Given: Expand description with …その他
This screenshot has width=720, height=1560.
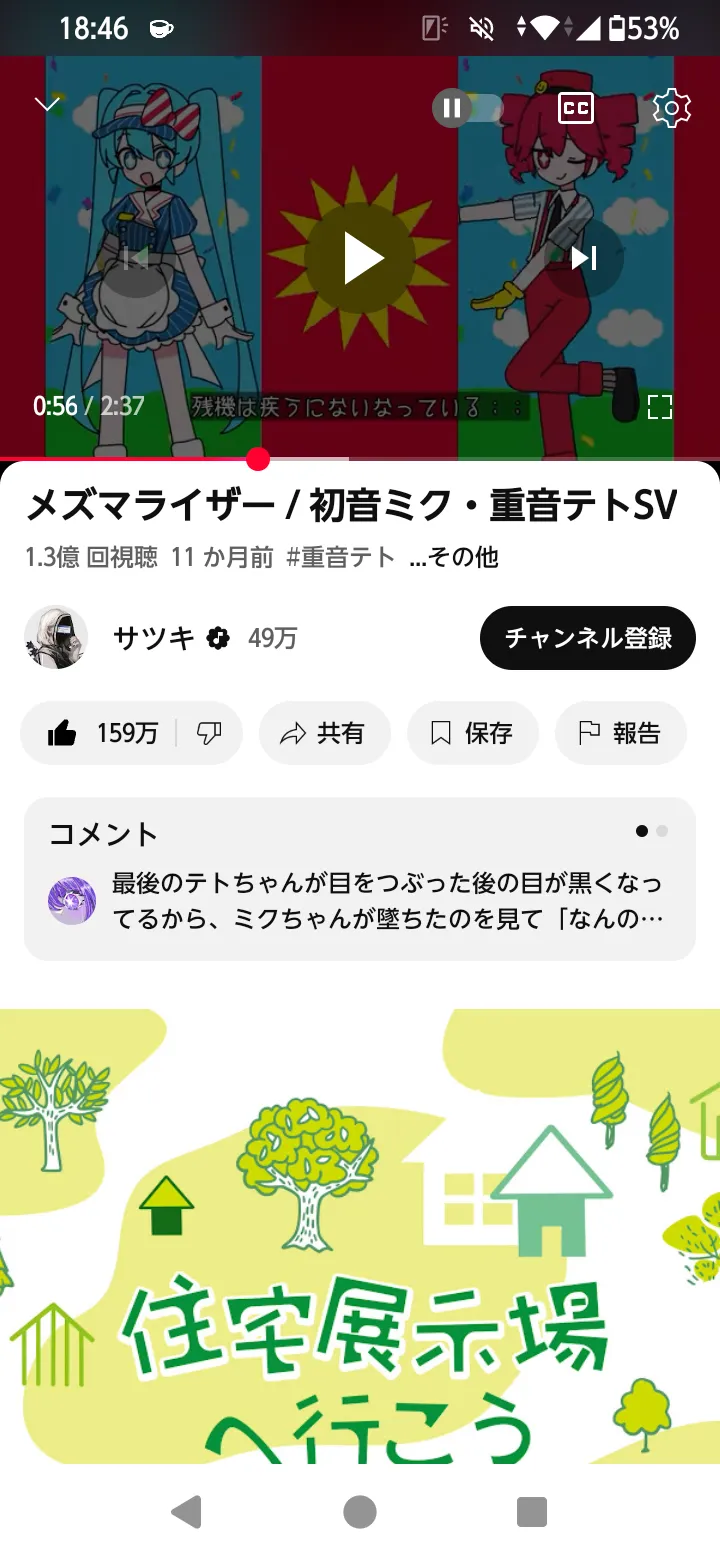Looking at the screenshot, I should (x=454, y=557).
